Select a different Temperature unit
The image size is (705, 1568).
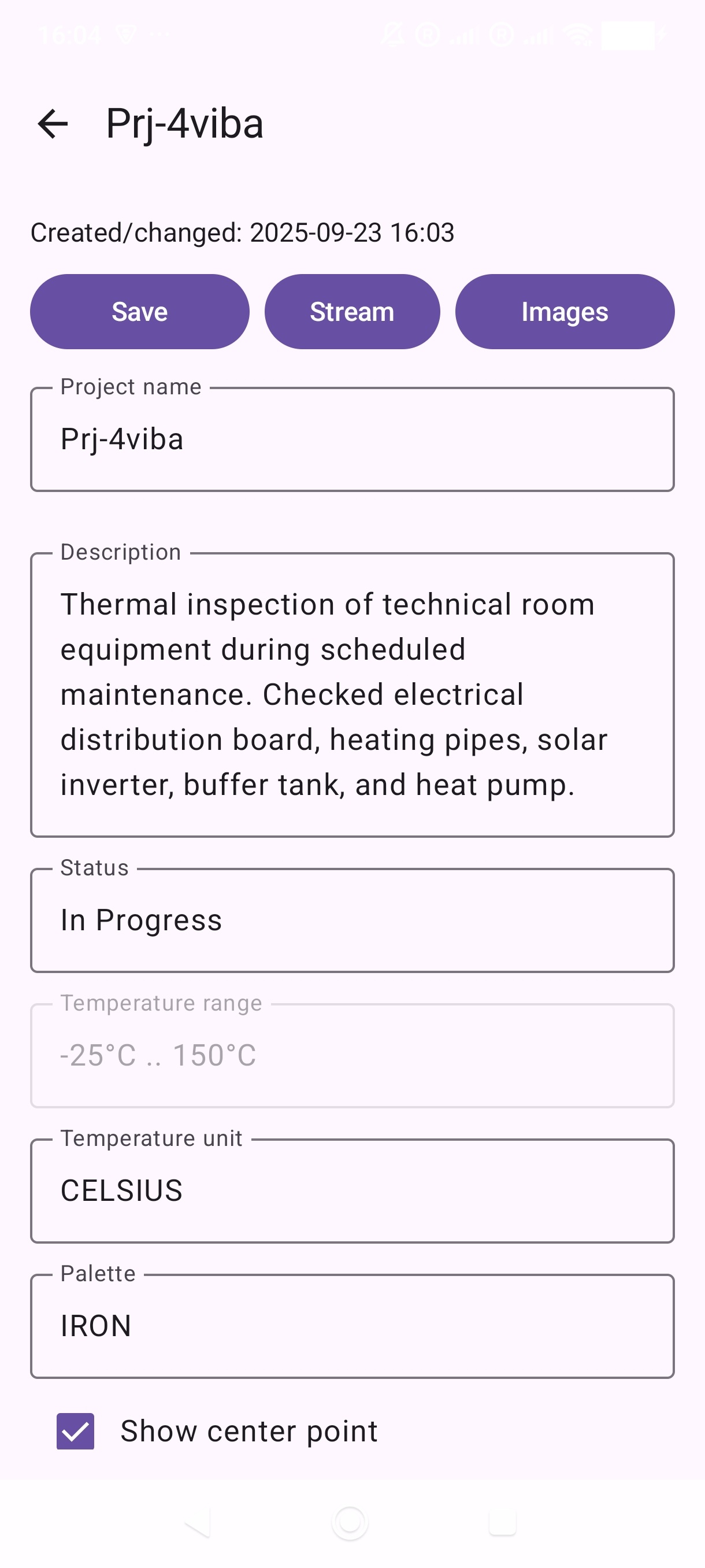click(x=351, y=1190)
